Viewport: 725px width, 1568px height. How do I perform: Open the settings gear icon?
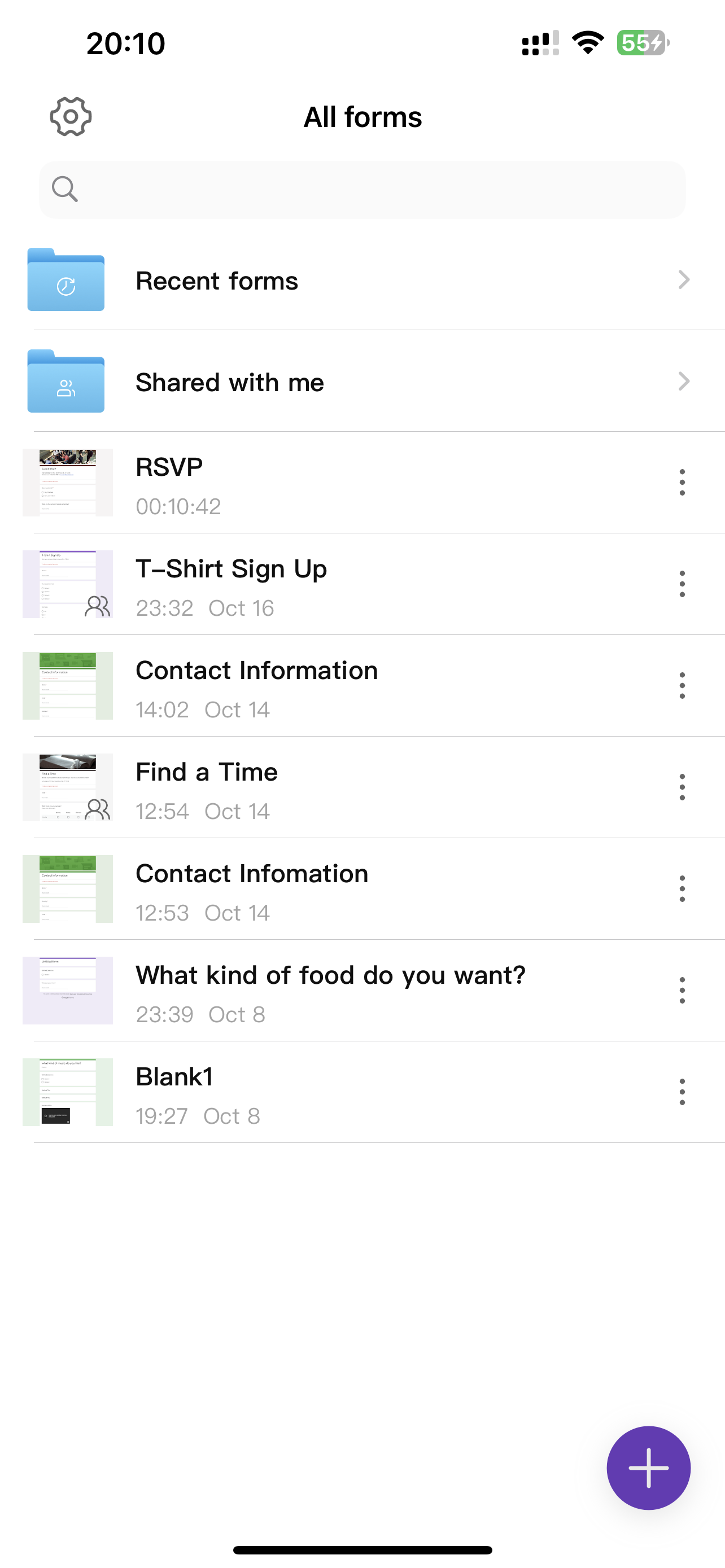click(x=71, y=116)
